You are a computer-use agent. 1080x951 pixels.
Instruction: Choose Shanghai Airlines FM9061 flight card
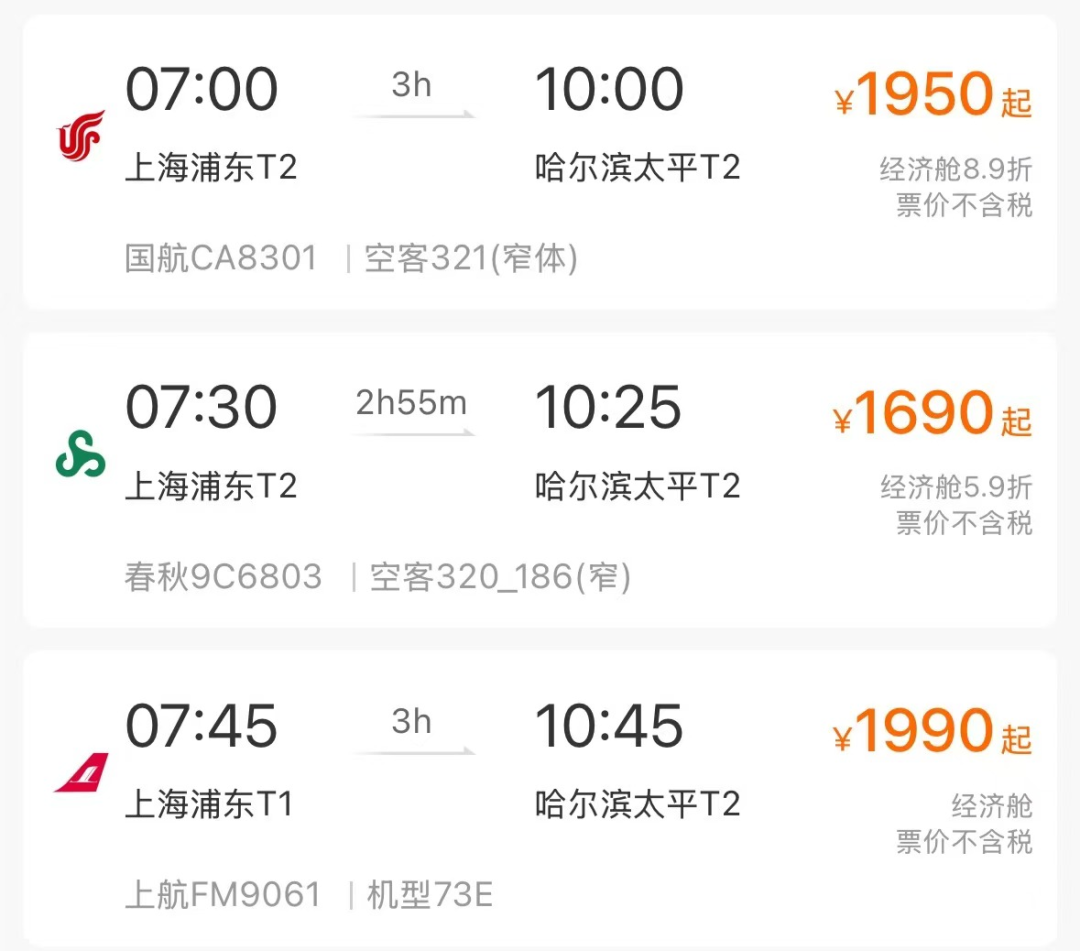[540, 800]
